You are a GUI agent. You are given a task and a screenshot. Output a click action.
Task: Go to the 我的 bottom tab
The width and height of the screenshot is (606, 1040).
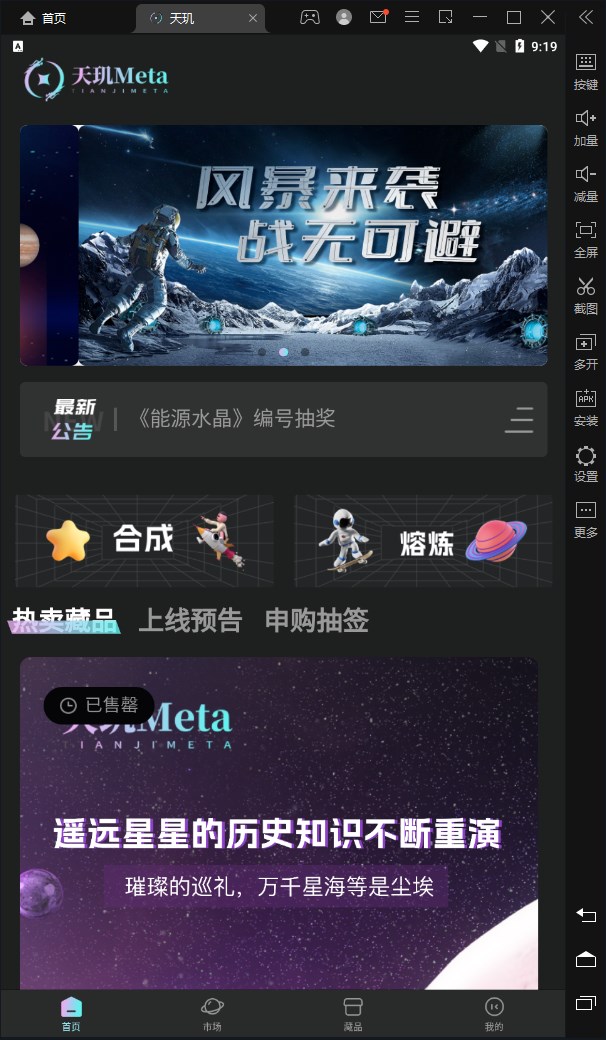click(494, 1013)
